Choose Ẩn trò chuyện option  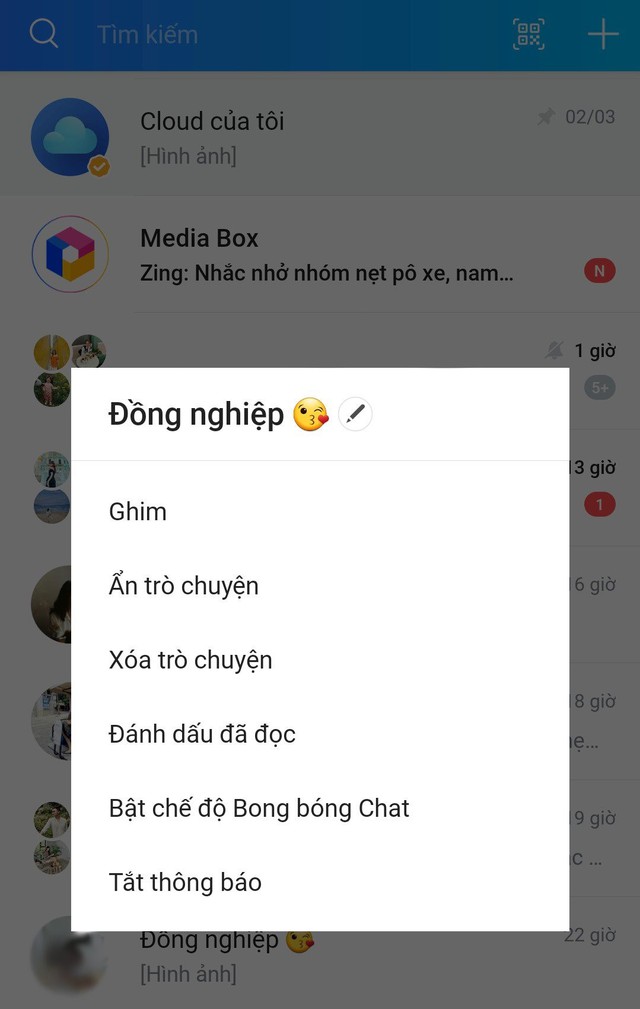point(184,586)
